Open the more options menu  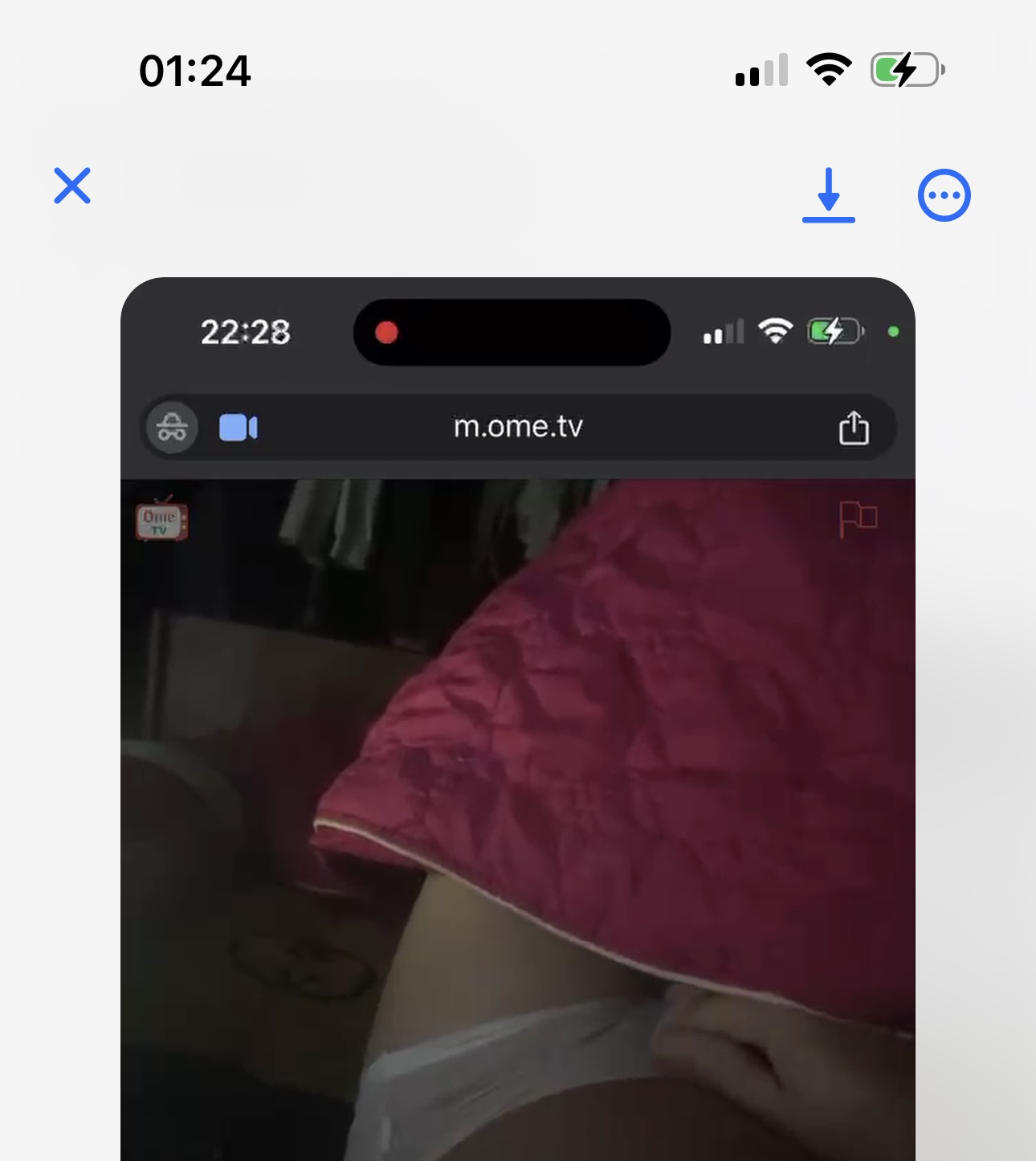point(944,195)
